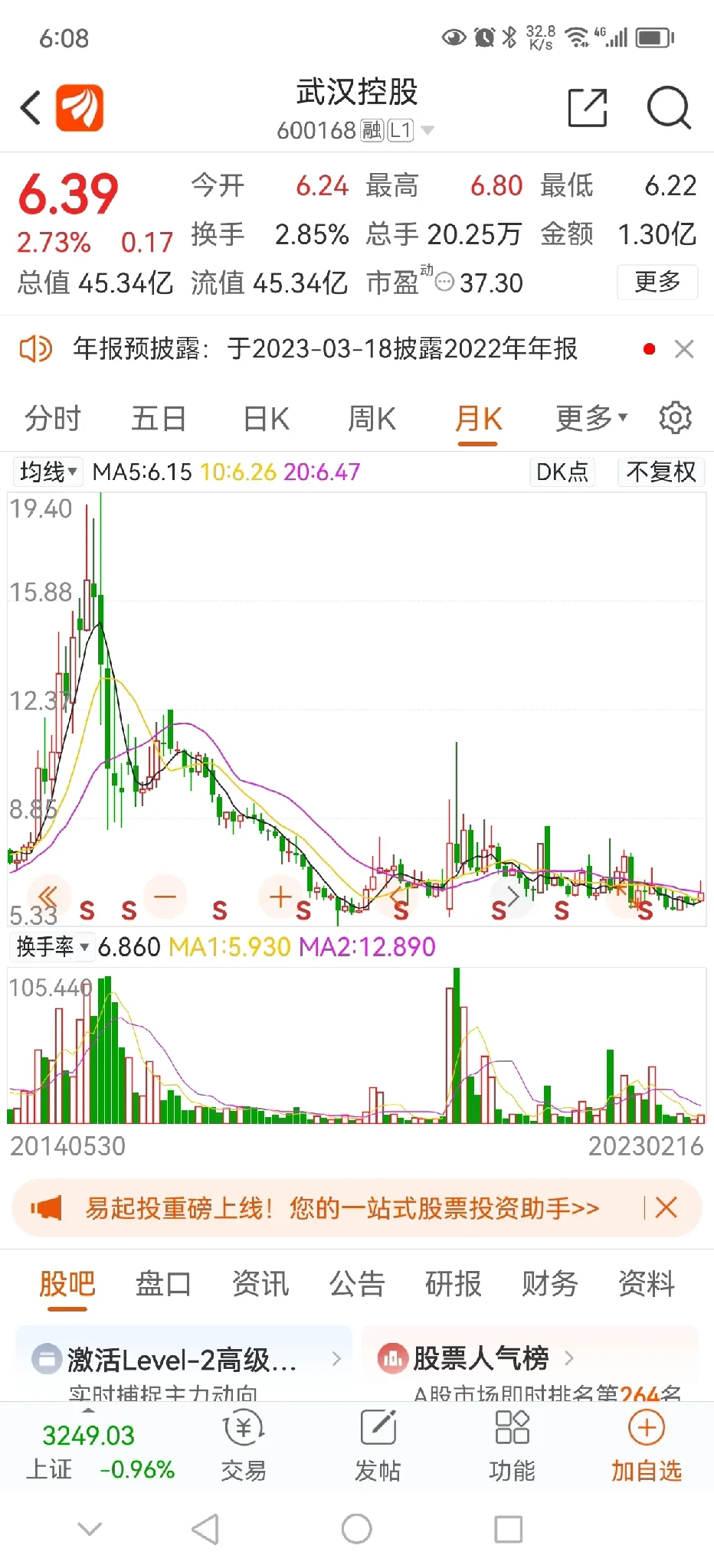Select the 日K chart tab

pyautogui.click(x=266, y=419)
